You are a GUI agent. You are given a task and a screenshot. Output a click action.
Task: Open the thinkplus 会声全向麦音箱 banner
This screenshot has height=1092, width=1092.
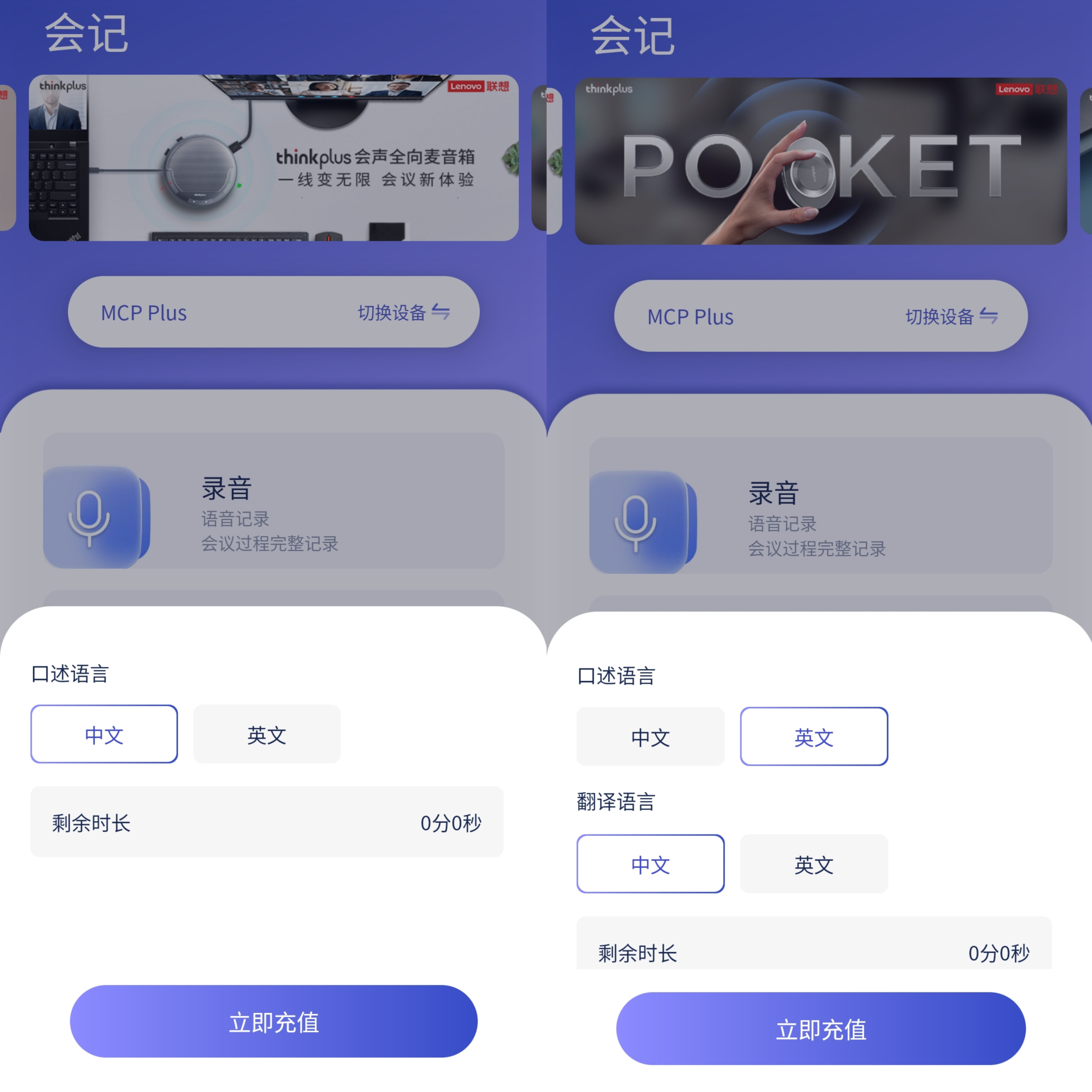[274, 158]
